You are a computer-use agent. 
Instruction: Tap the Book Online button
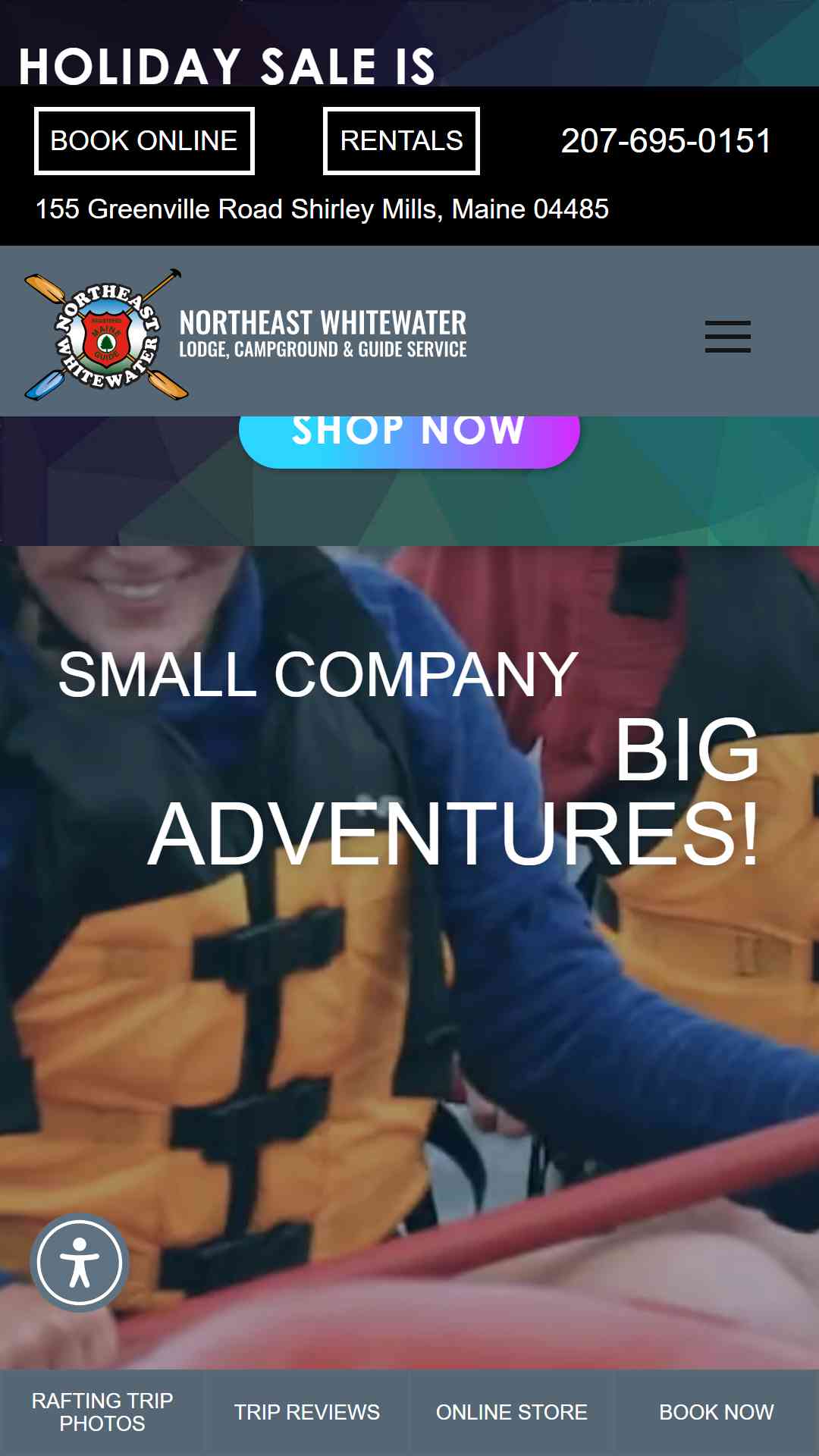pyautogui.click(x=144, y=141)
